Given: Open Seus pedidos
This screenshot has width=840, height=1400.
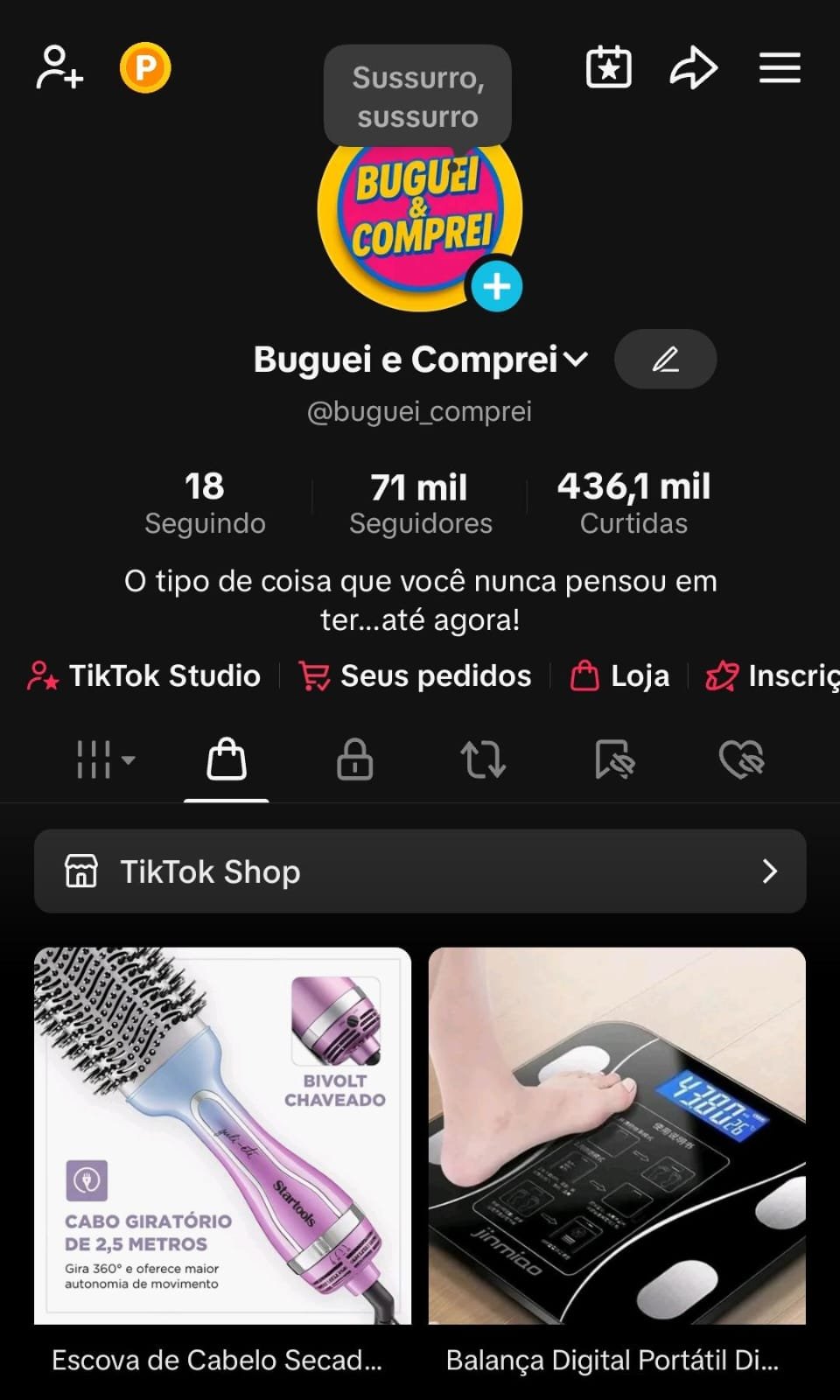Looking at the screenshot, I should tap(415, 675).
